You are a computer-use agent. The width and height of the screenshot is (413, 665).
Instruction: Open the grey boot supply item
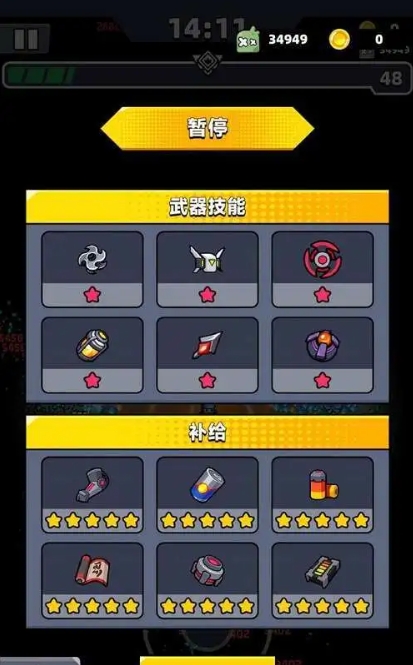pyautogui.click(x=92, y=495)
